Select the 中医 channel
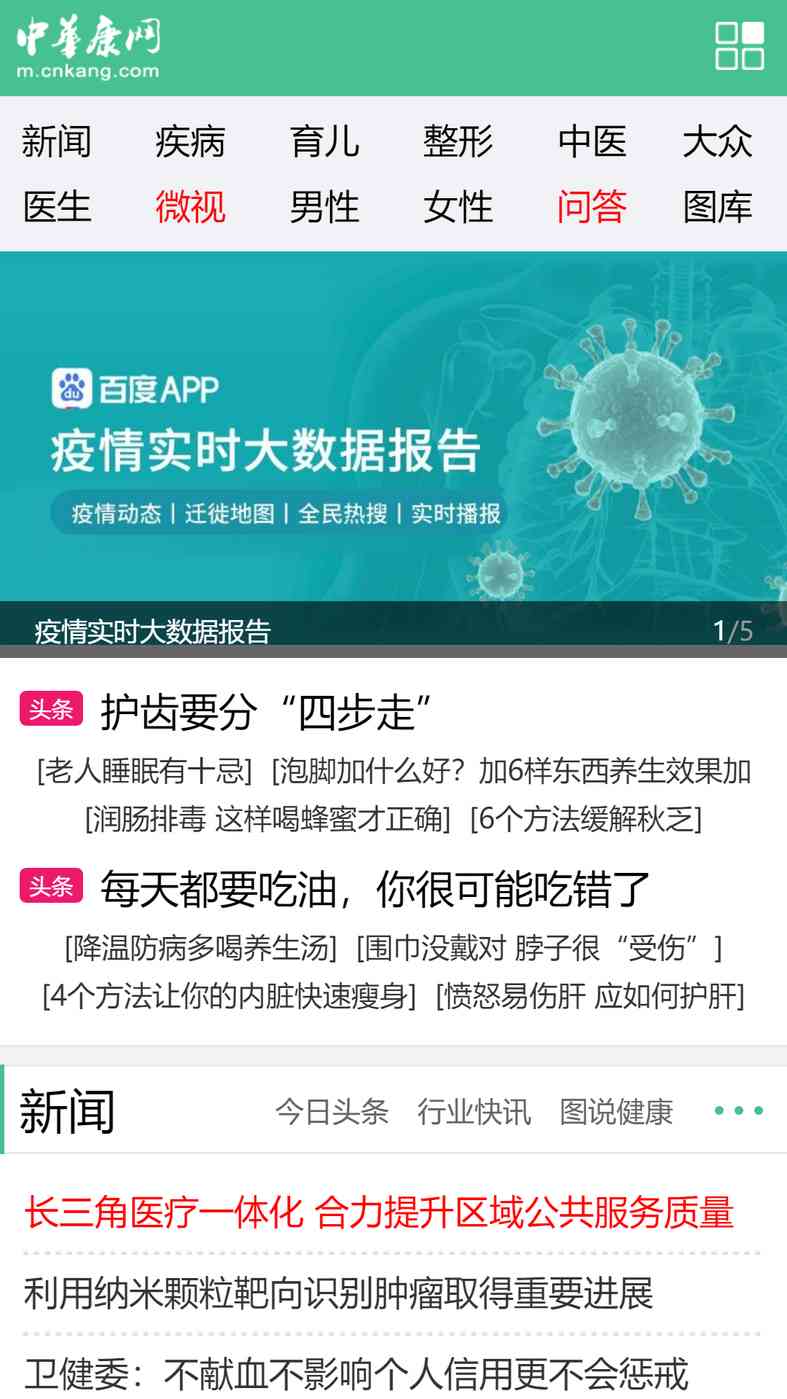The height and width of the screenshot is (1399, 787). tap(592, 141)
